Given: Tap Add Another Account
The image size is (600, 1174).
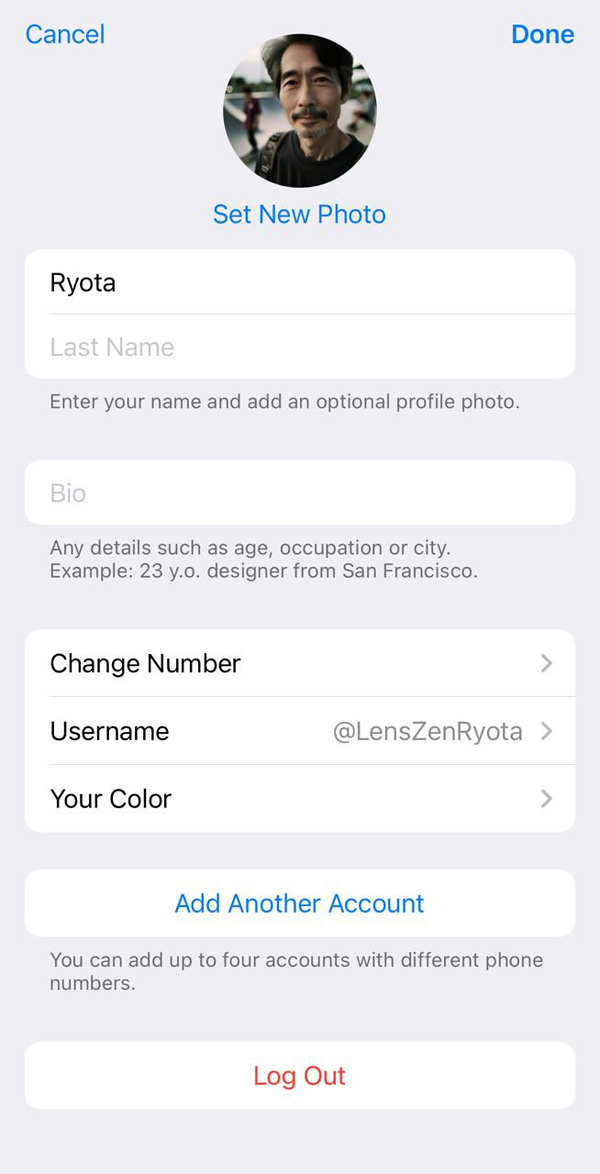Looking at the screenshot, I should tap(299, 903).
